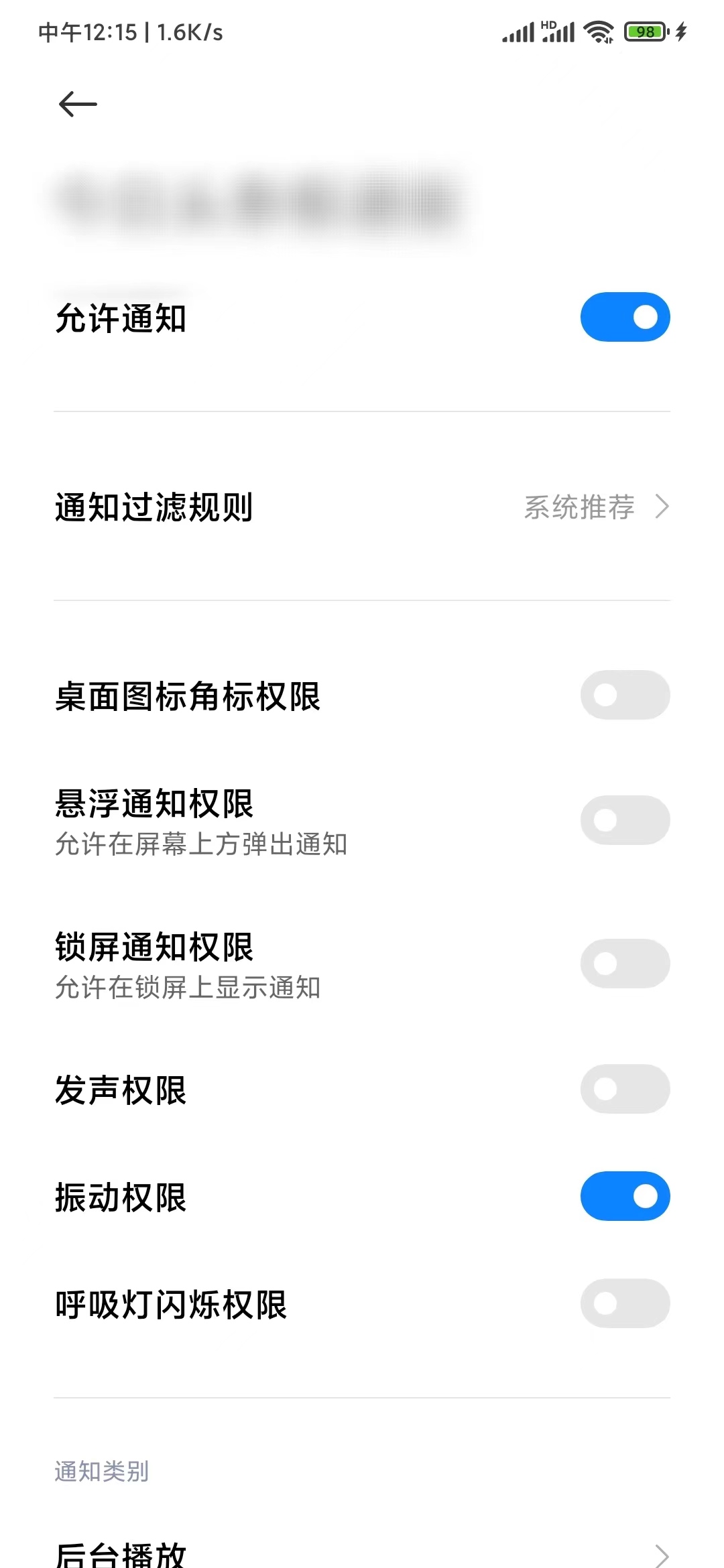Enable 桌面图标角标权限
This screenshot has width=724, height=1568.
coord(625,696)
